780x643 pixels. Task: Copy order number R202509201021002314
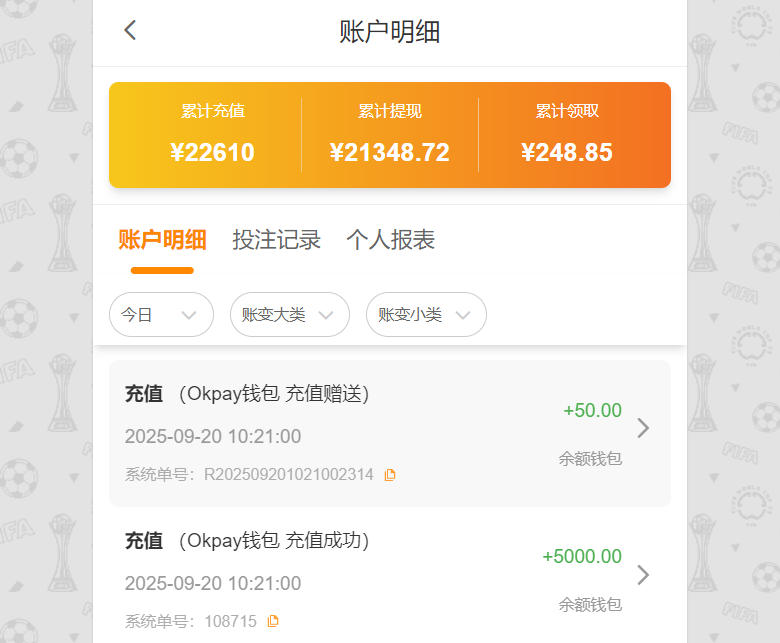pos(390,475)
